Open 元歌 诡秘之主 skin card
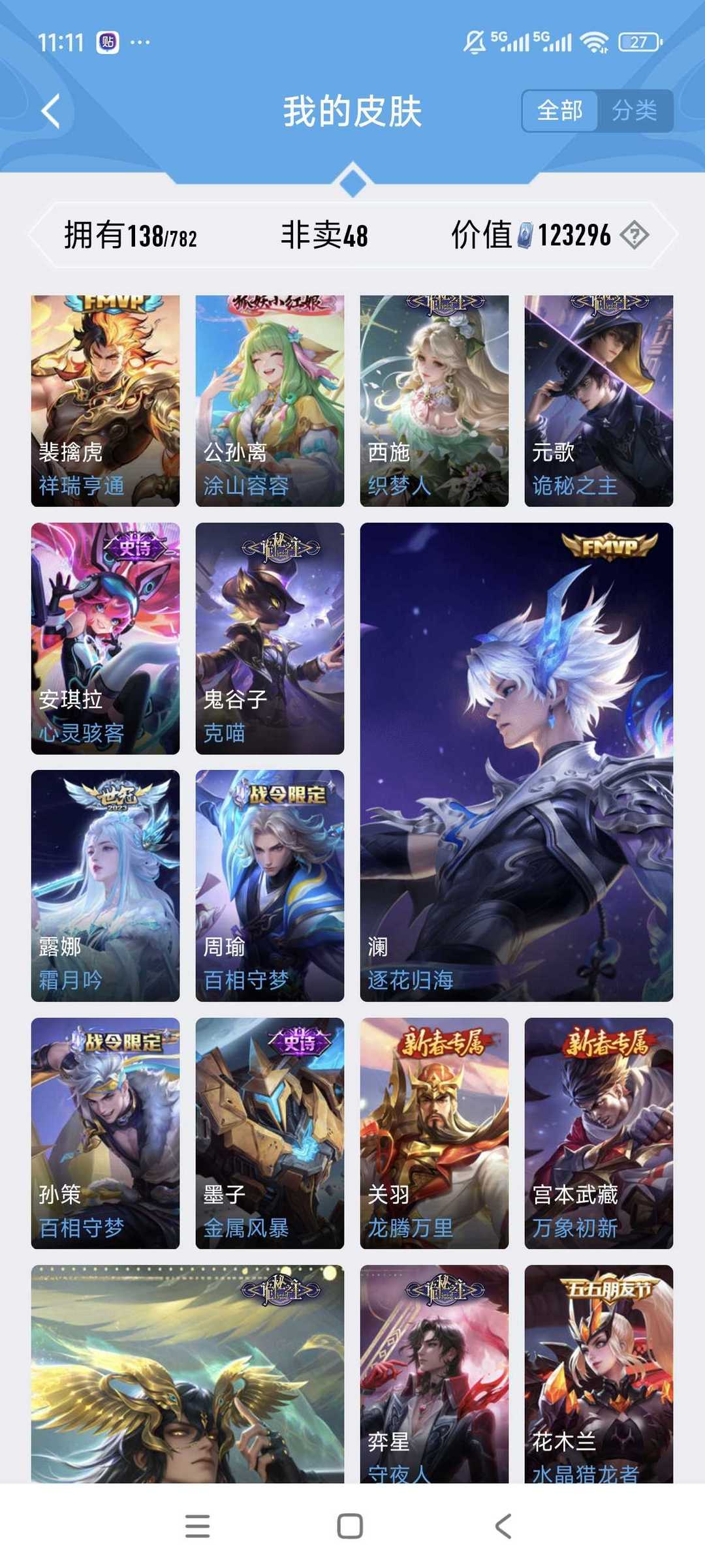The width and height of the screenshot is (705, 1568). (x=599, y=401)
